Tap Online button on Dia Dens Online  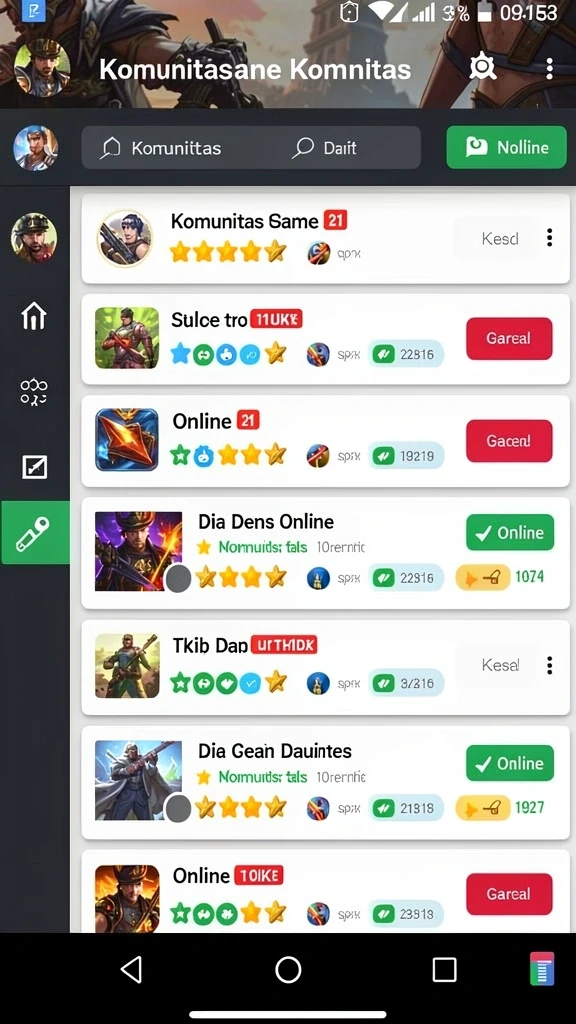(x=509, y=532)
